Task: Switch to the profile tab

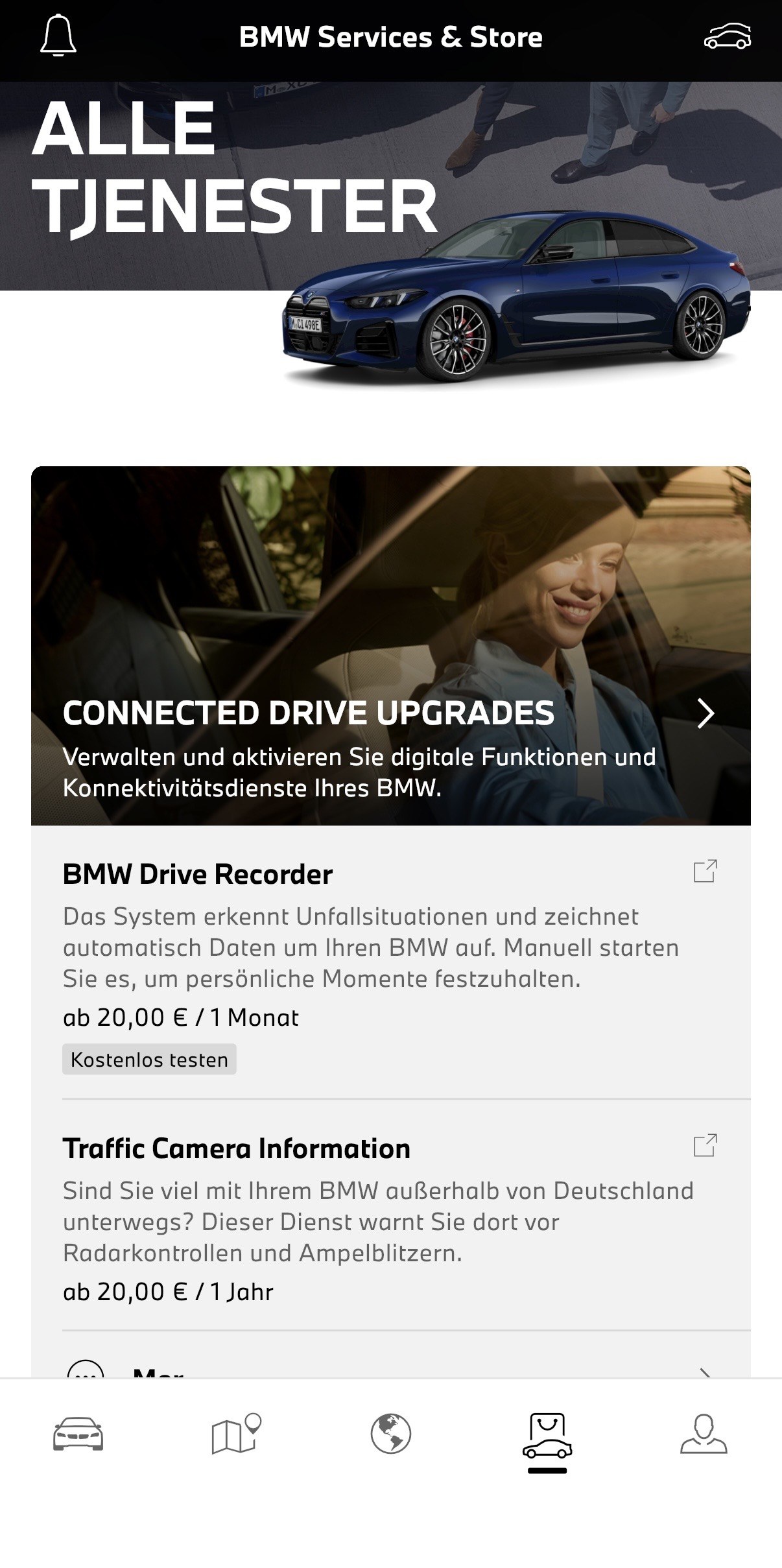Action: (704, 1434)
